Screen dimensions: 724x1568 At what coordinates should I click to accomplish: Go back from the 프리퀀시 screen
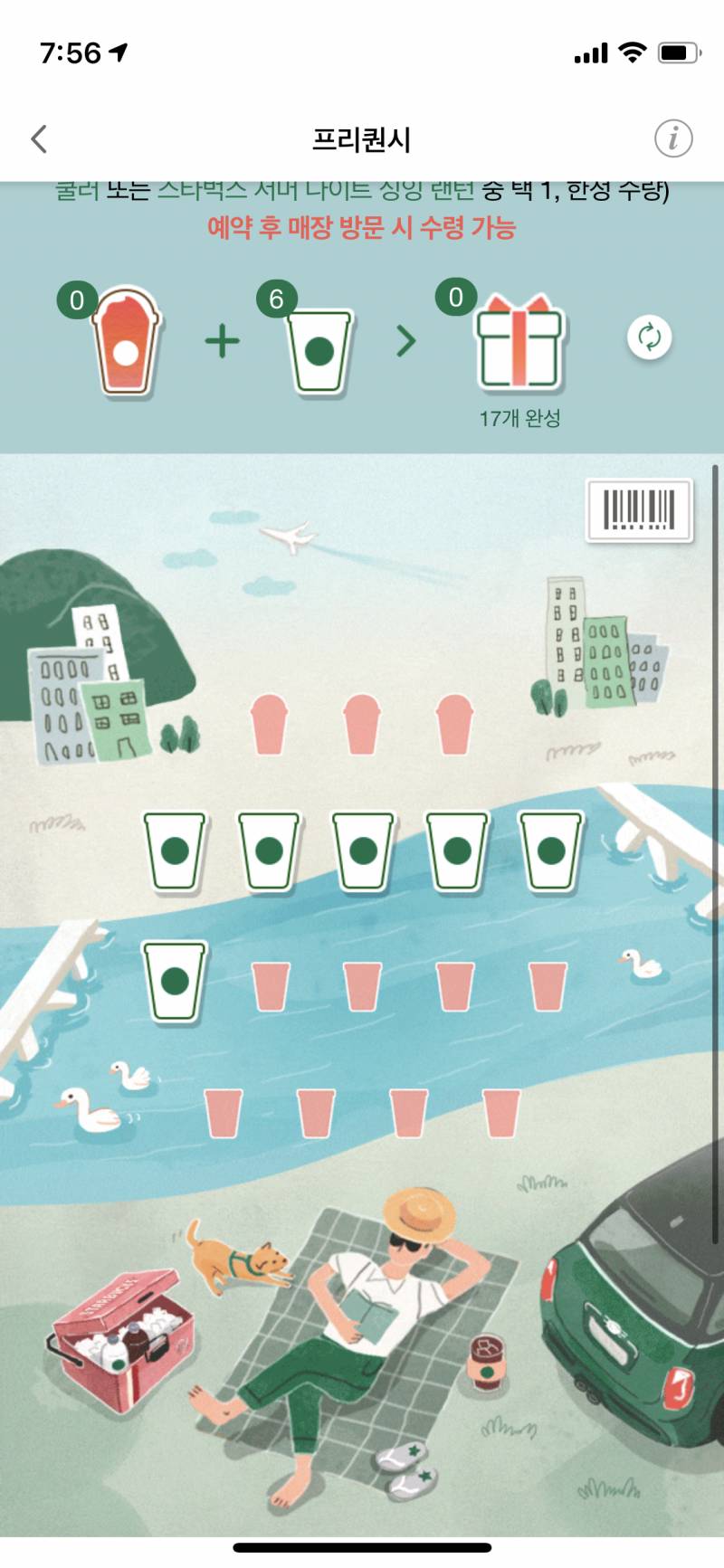39,139
